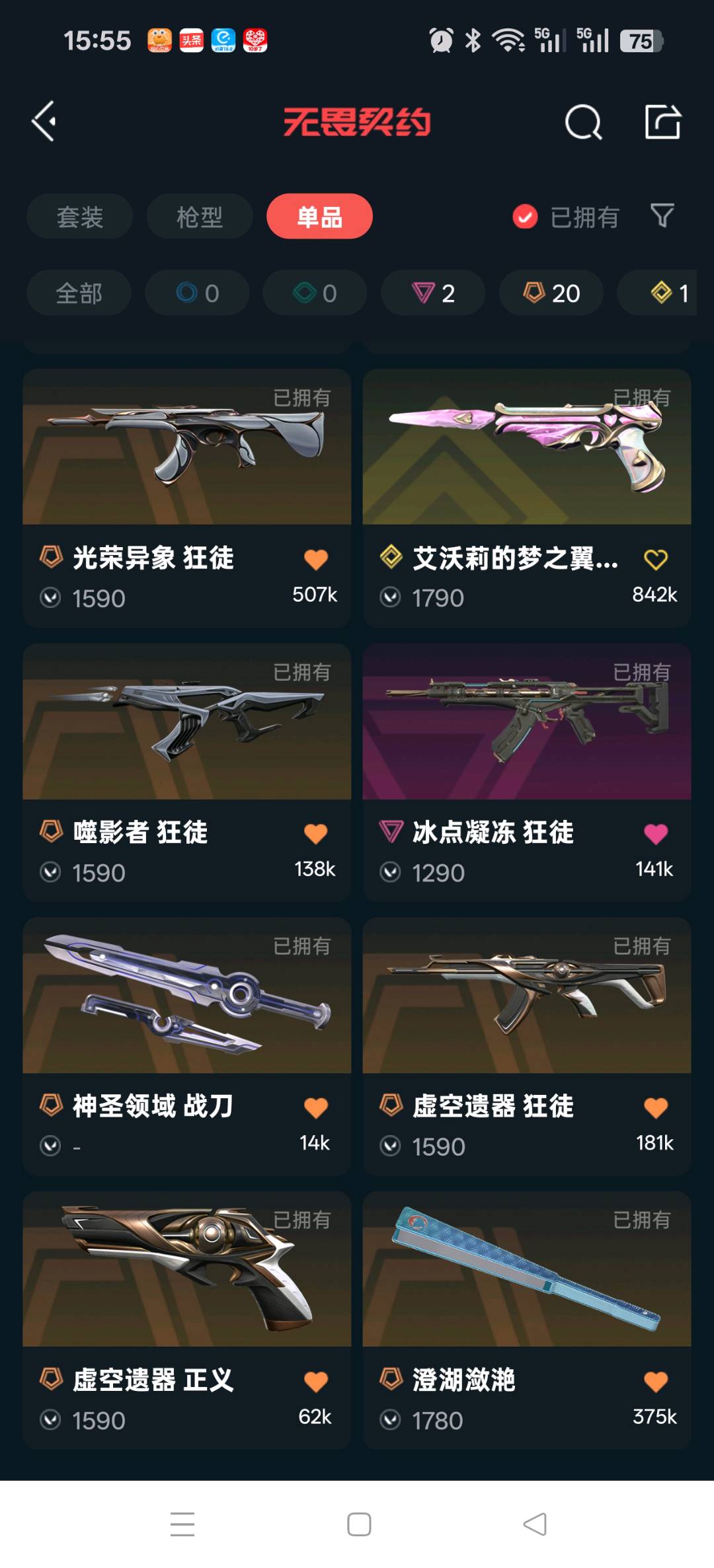Image resolution: width=714 pixels, height=1568 pixels.
Task: Like the 艾沃莉的梦之翼 skin
Action: (x=656, y=559)
